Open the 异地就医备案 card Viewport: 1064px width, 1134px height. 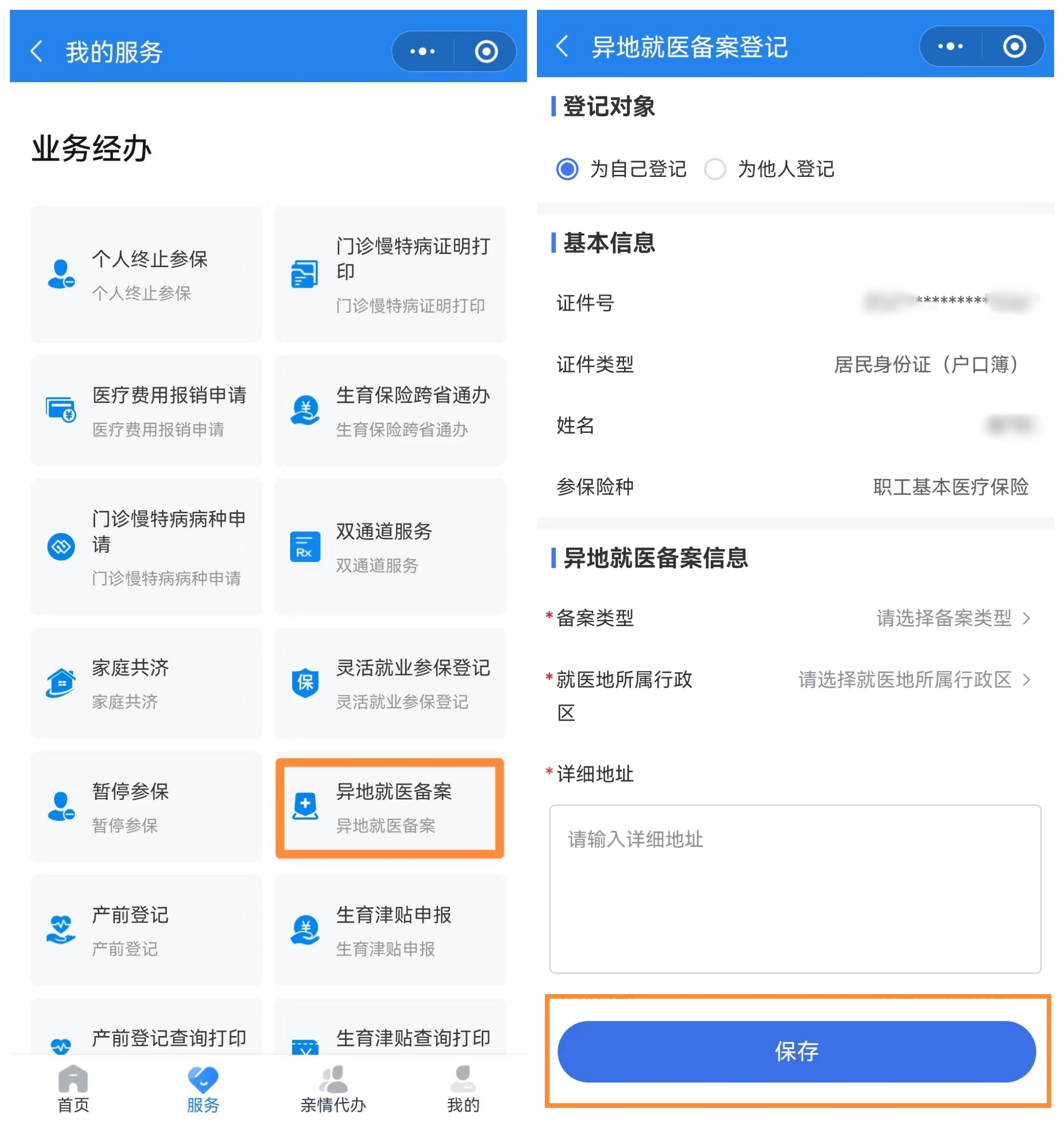pyautogui.click(x=390, y=807)
